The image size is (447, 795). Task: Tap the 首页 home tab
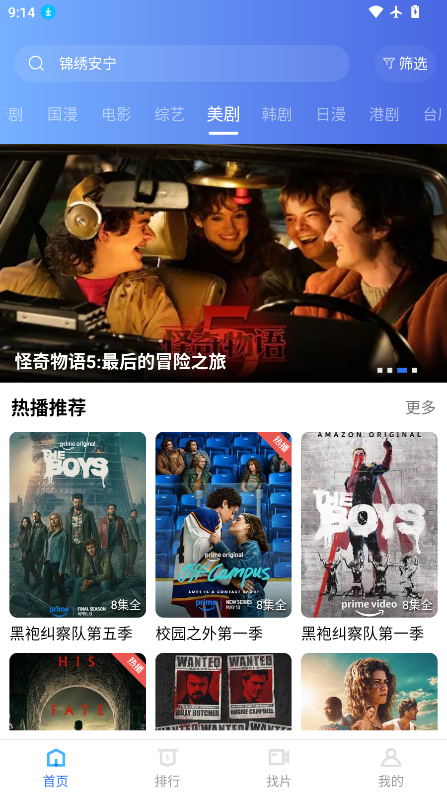[x=56, y=768]
